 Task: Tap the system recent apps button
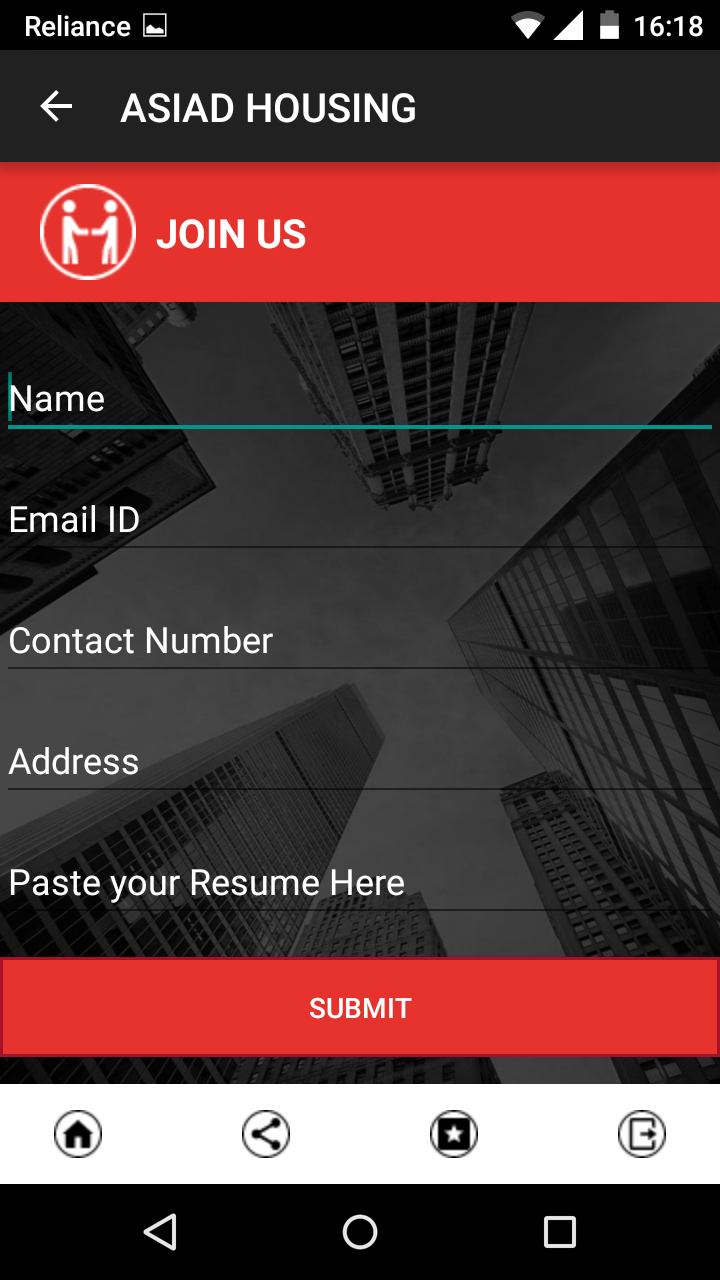pyautogui.click(x=560, y=1232)
